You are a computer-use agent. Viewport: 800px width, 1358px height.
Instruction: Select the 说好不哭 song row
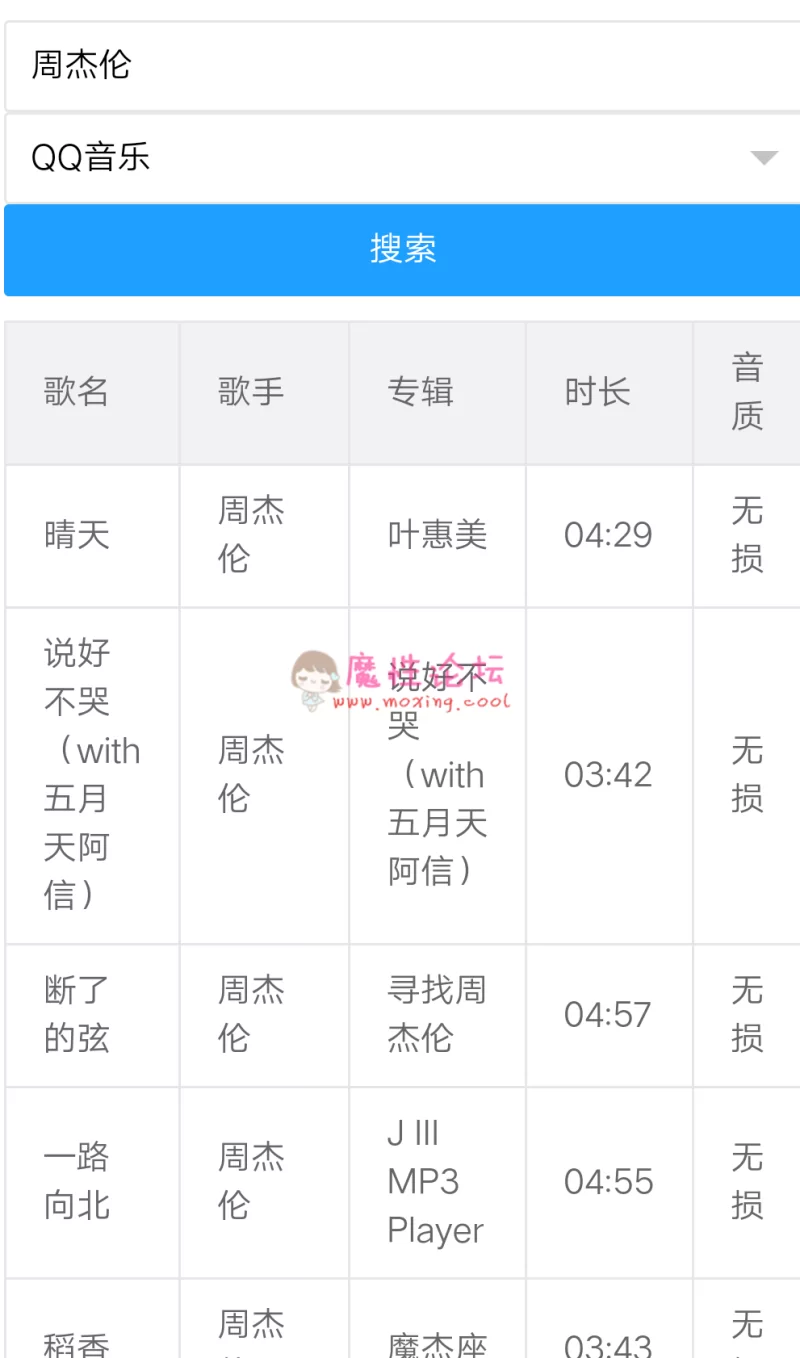[402, 775]
